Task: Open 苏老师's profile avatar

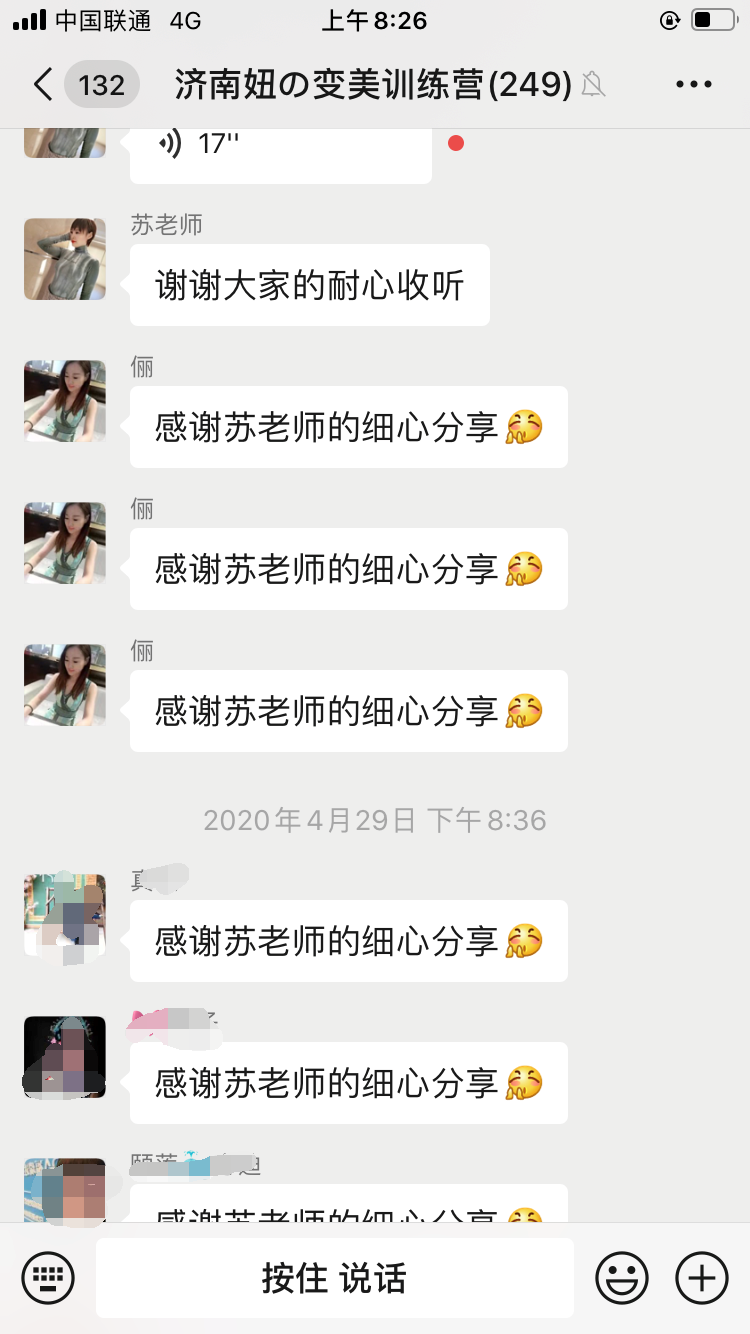Action: pyautogui.click(x=65, y=259)
